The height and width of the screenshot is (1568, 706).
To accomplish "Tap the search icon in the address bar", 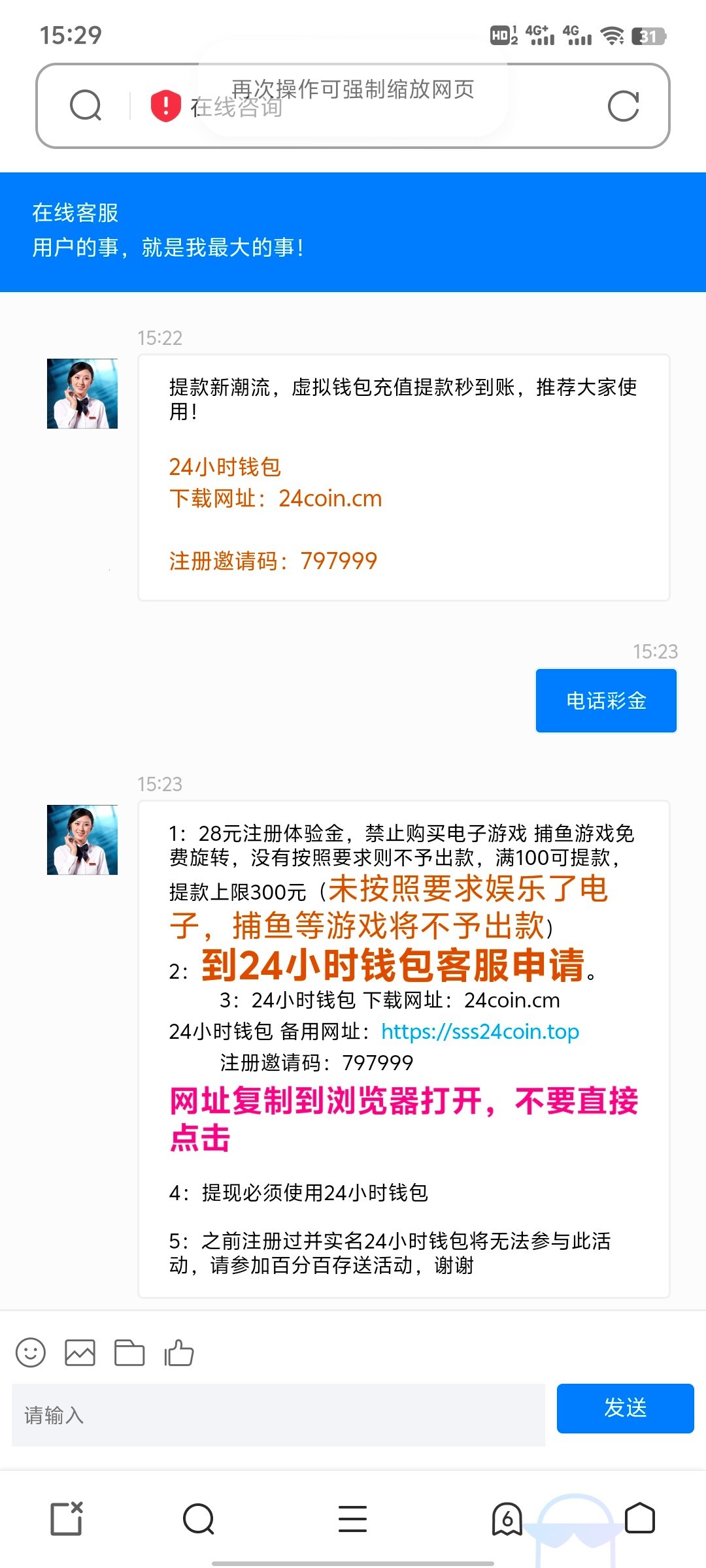I will click(x=86, y=106).
